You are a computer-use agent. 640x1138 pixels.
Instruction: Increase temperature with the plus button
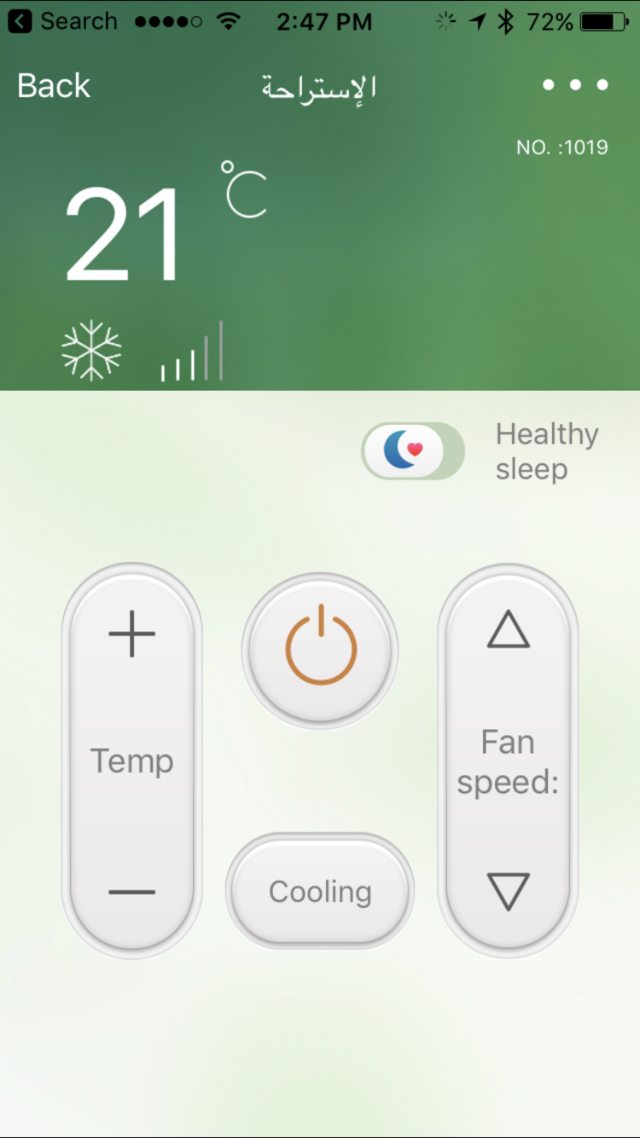click(x=132, y=635)
